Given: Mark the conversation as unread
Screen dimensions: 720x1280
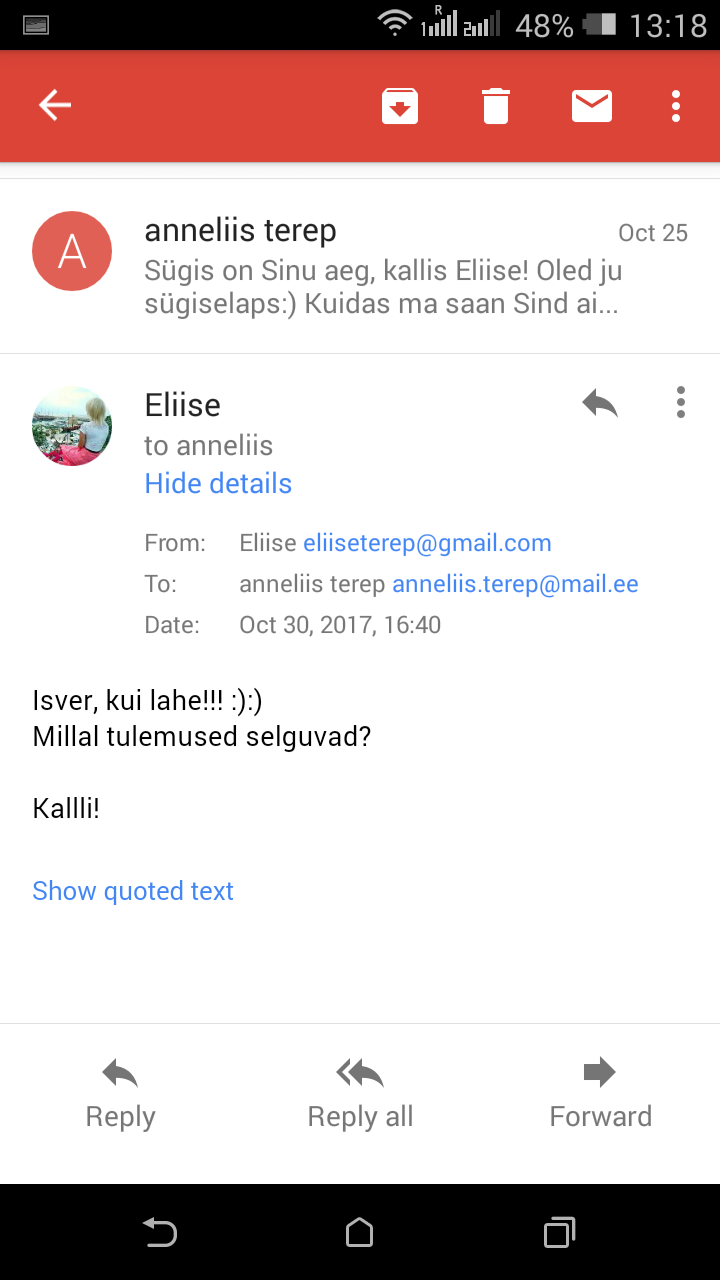Looking at the screenshot, I should click(x=592, y=106).
